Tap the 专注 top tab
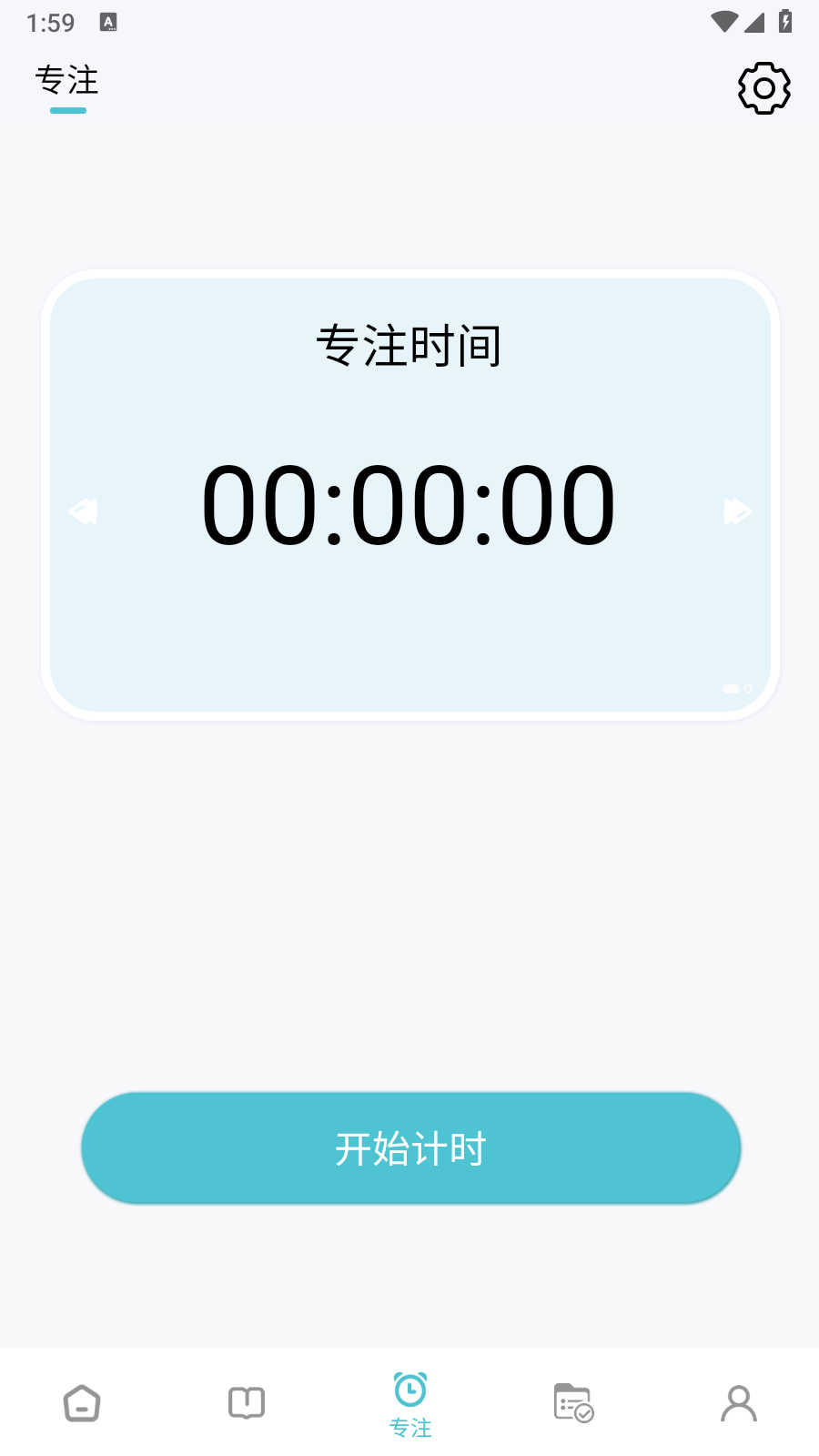 tap(67, 82)
